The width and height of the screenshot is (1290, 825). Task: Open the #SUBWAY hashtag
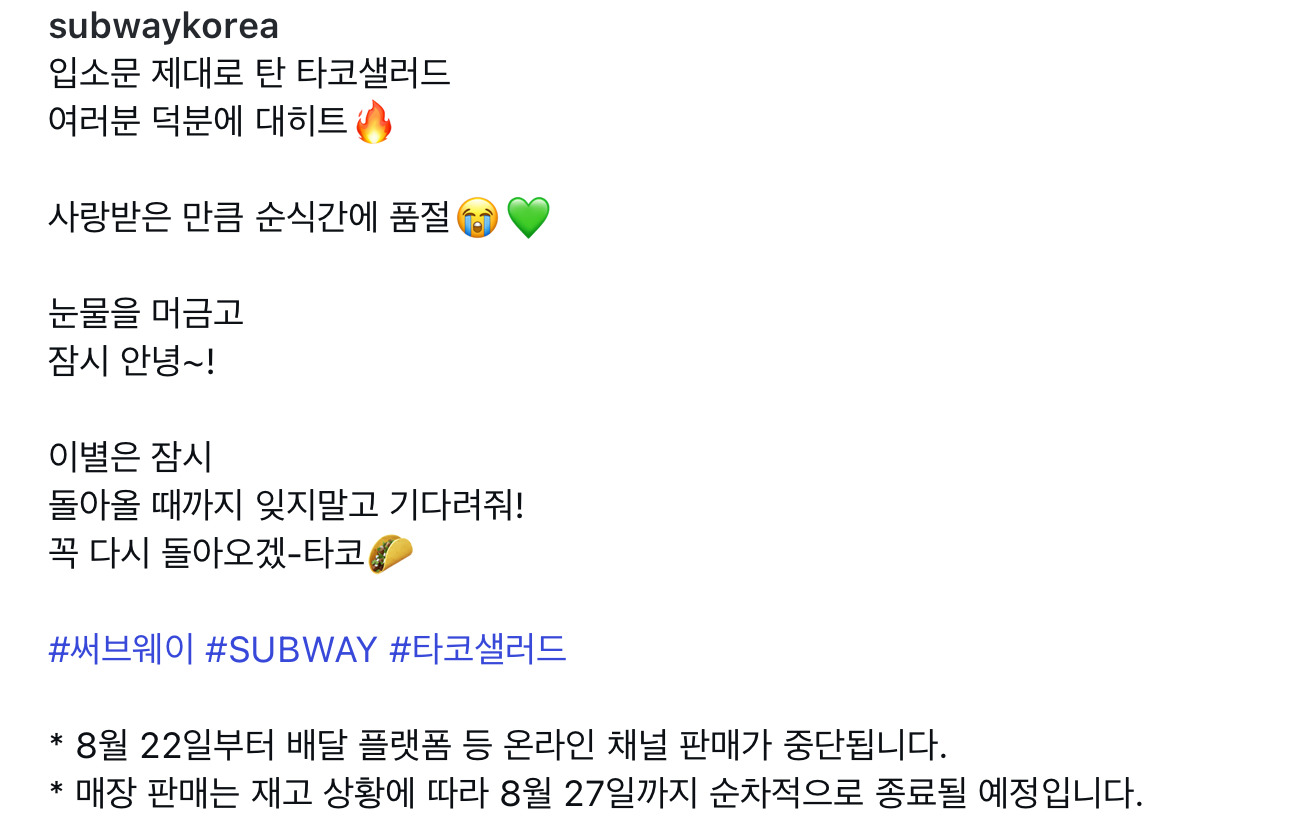[291, 650]
